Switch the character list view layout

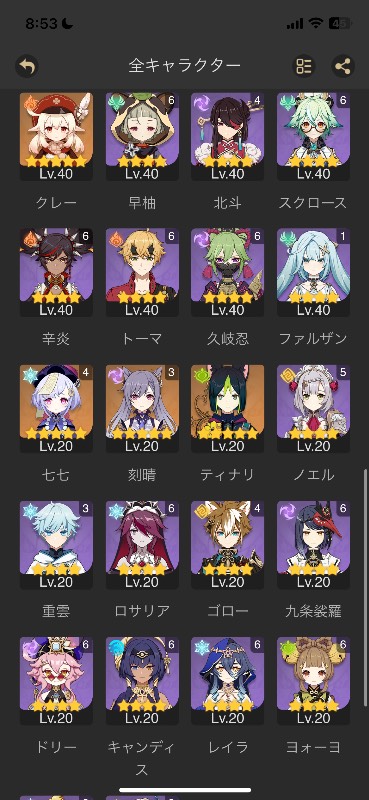click(304, 66)
